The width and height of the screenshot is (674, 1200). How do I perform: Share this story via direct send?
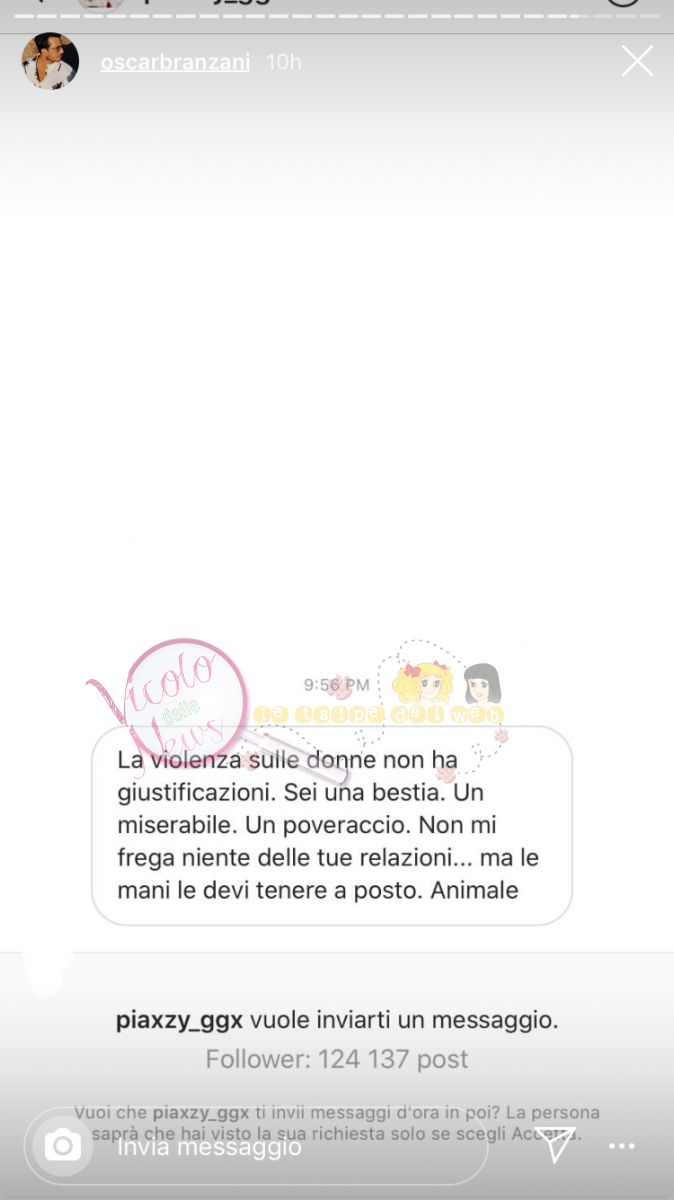tap(554, 1145)
